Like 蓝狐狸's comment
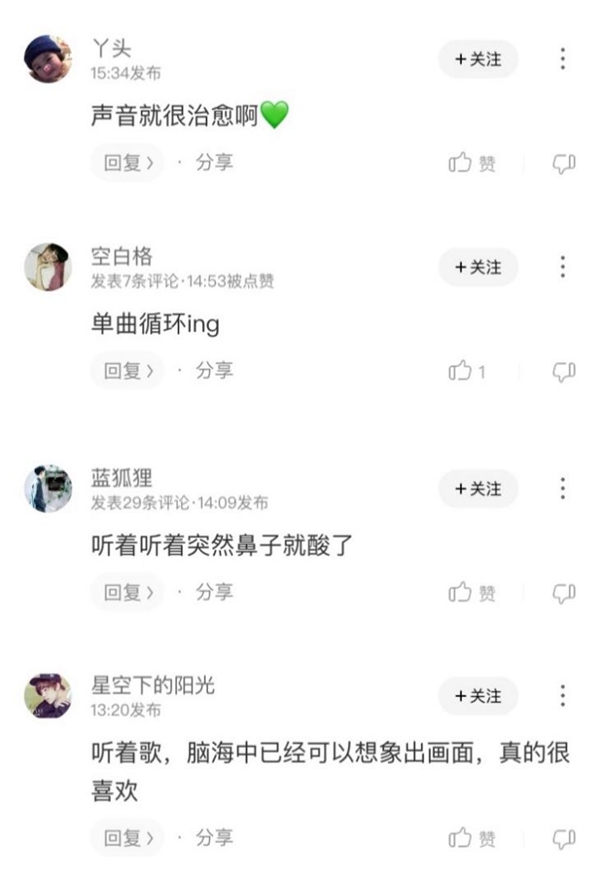 point(472,593)
